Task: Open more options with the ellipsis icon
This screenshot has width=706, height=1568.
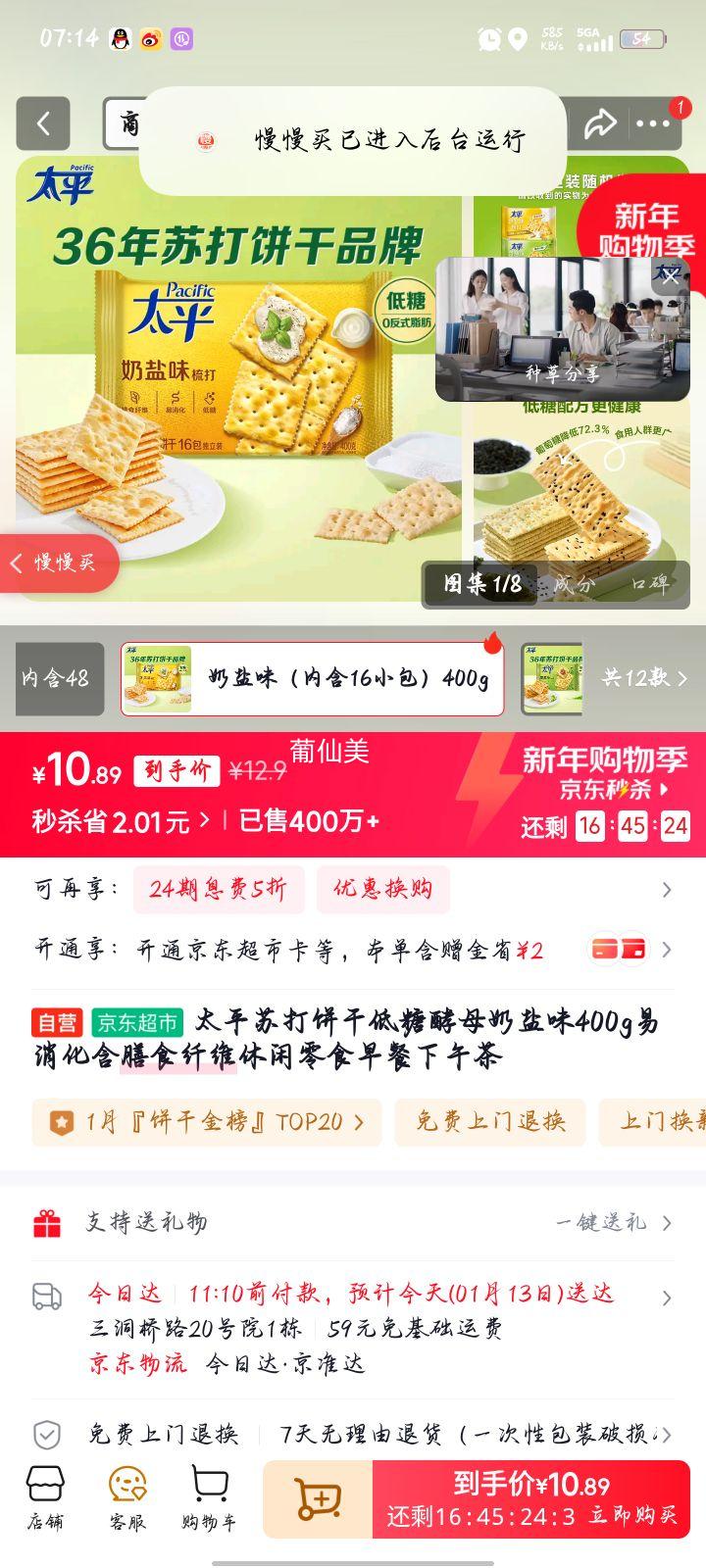Action: (653, 124)
